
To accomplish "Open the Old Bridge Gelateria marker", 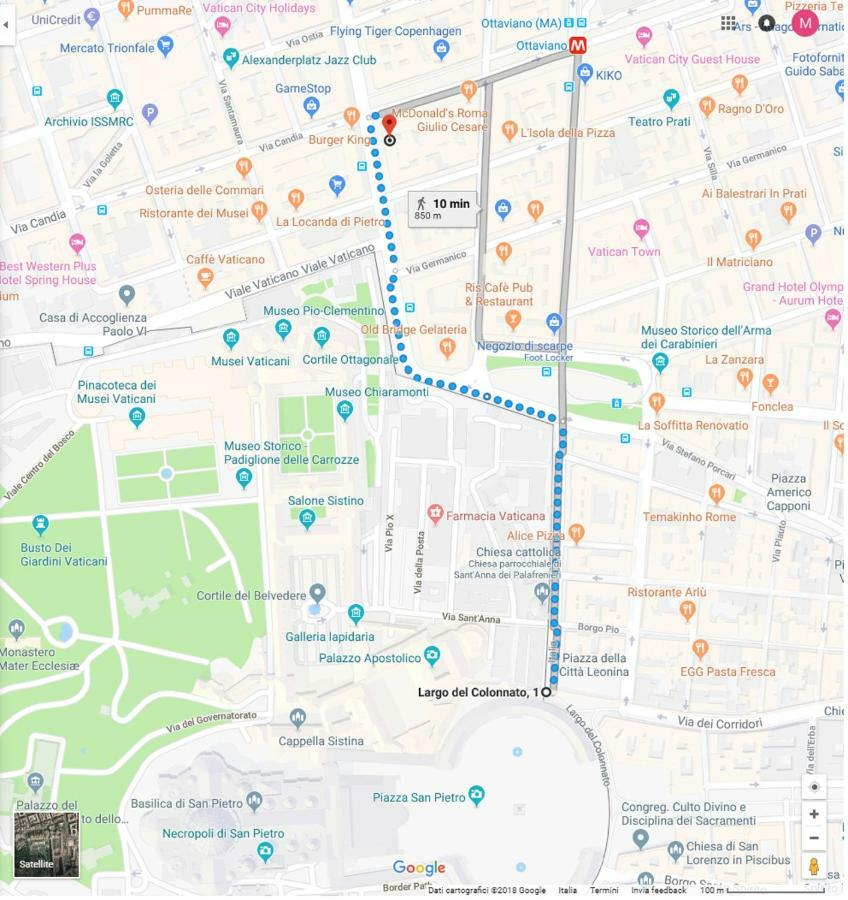I will tap(447, 347).
